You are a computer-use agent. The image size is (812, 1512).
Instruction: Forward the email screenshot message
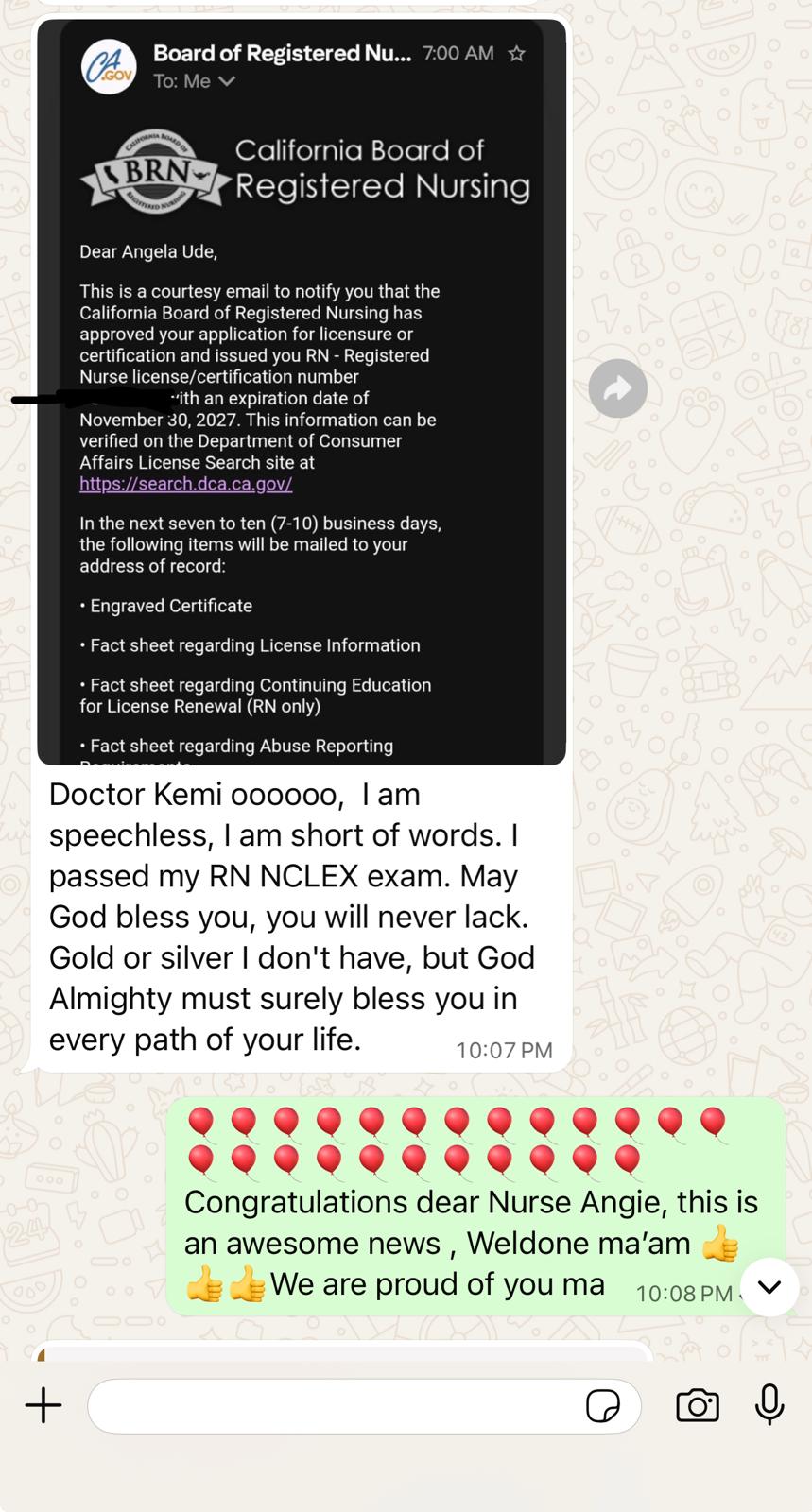click(617, 388)
